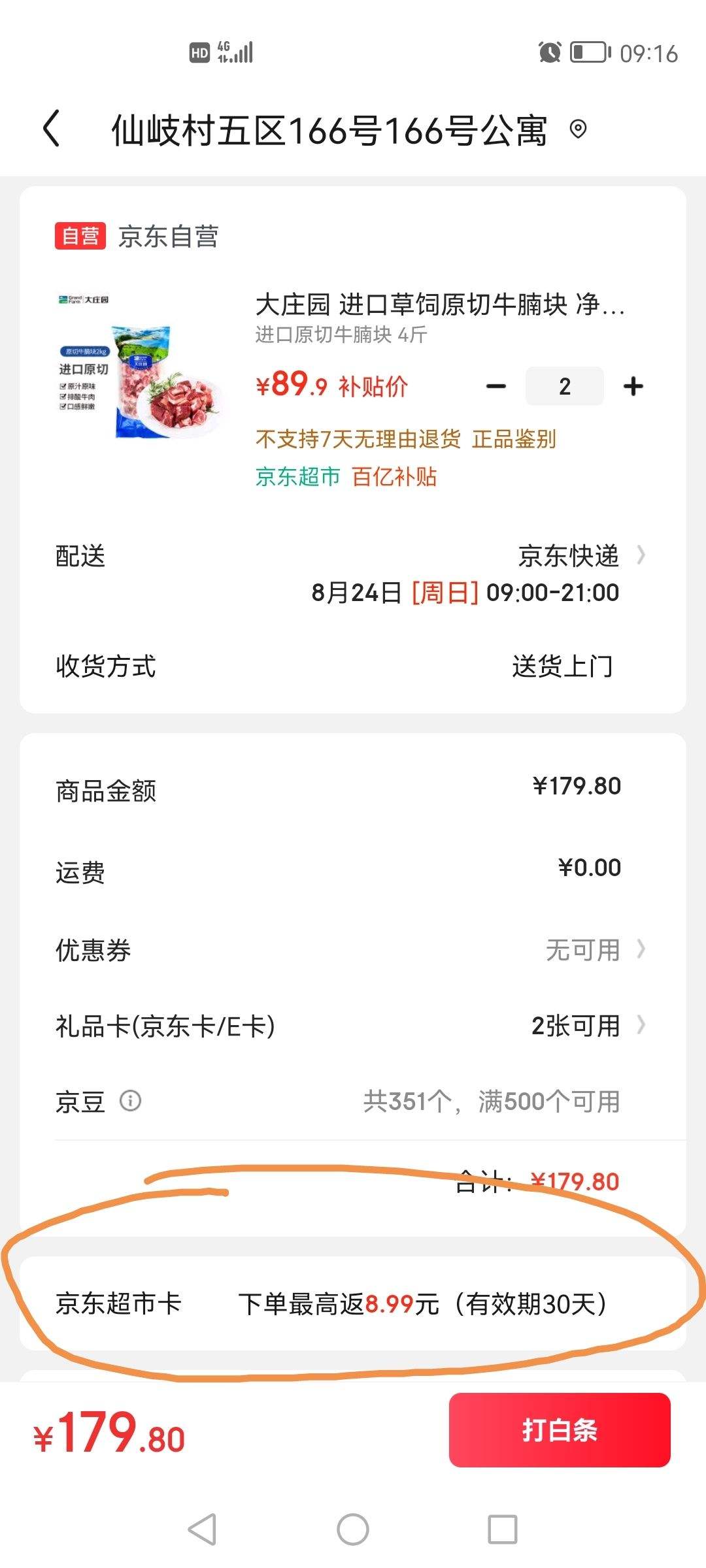Tap the system home button

[353, 1529]
